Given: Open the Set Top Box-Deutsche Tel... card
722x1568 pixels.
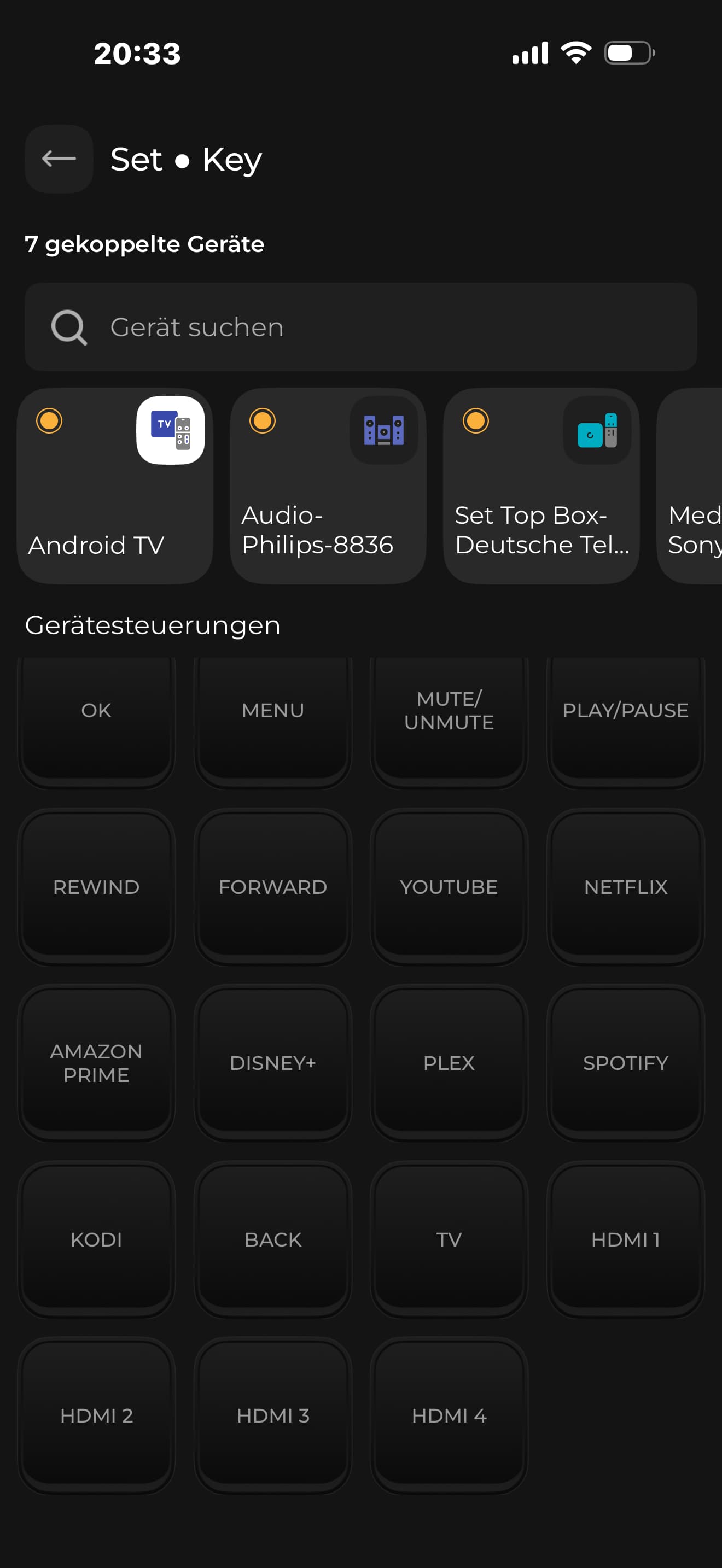Looking at the screenshot, I should (541, 485).
